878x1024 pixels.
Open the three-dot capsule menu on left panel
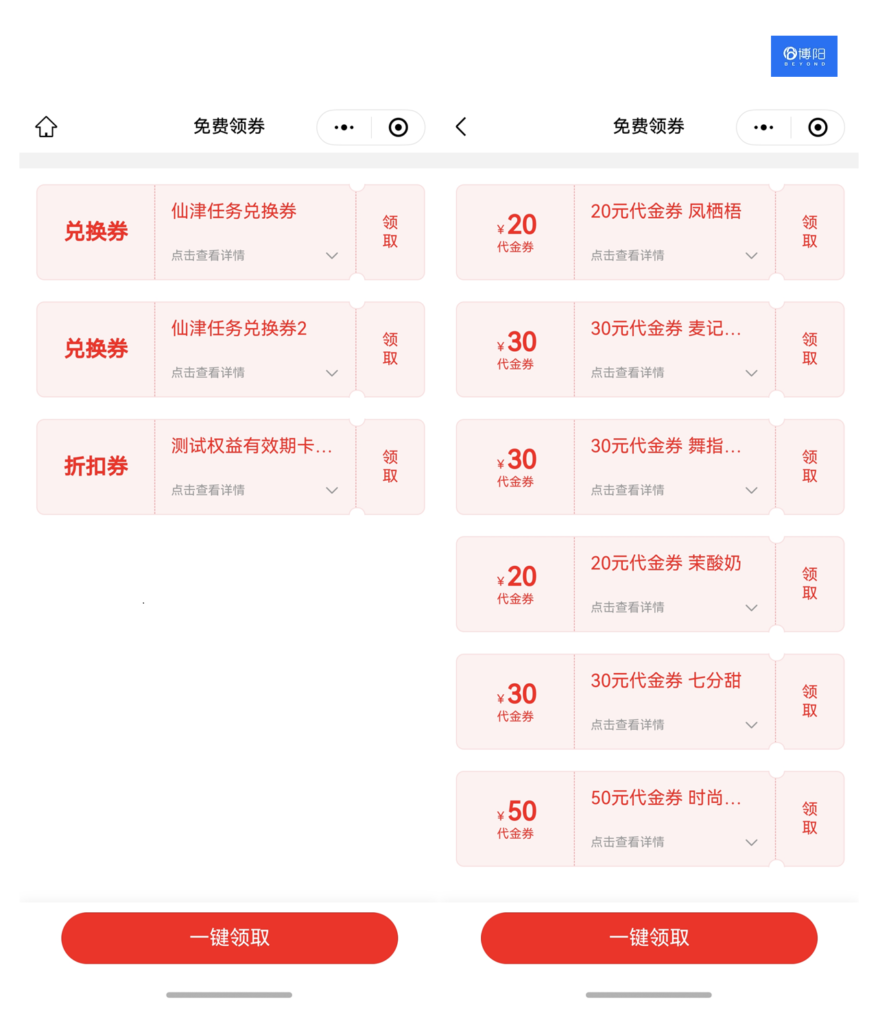343,127
